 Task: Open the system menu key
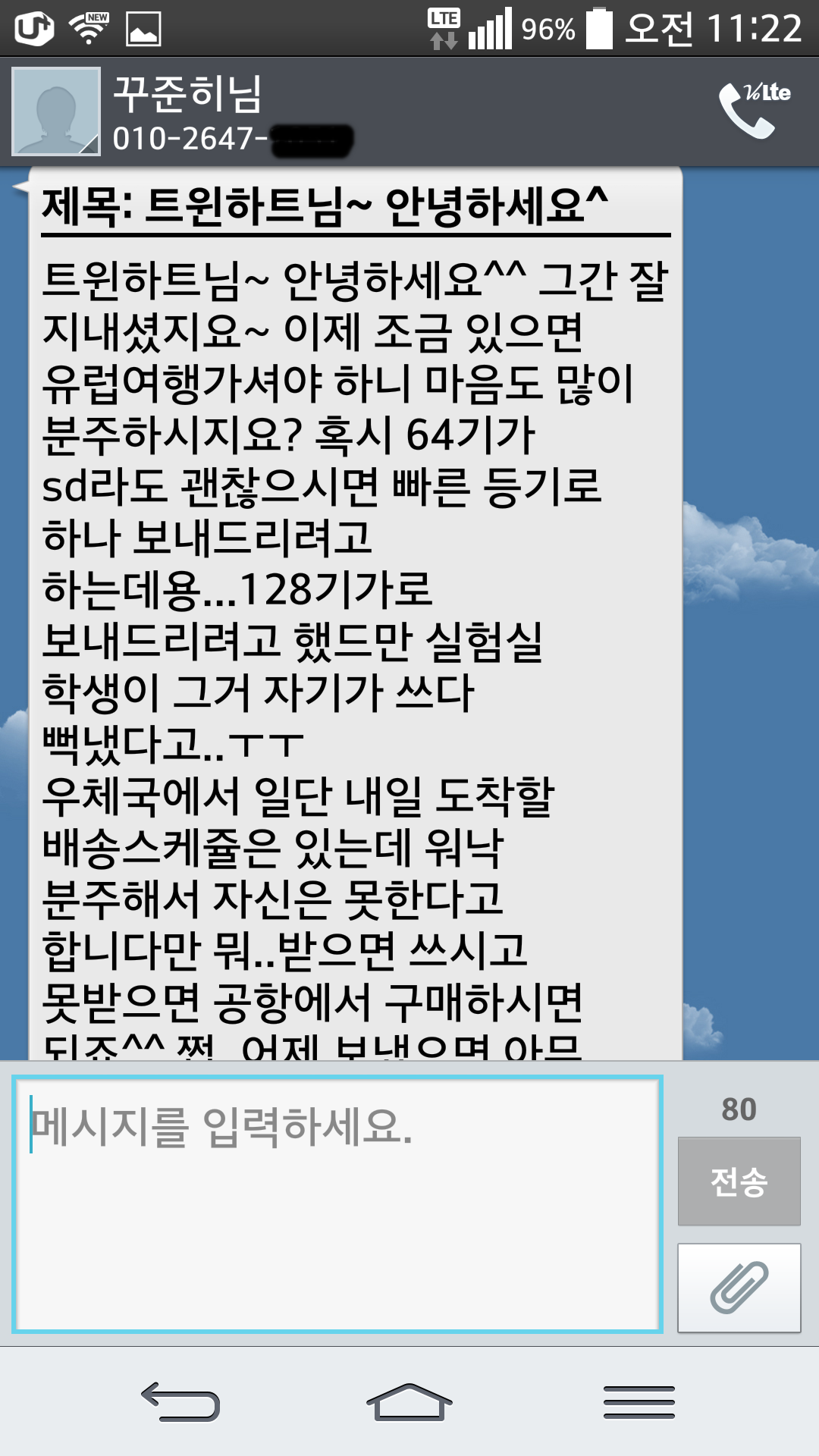639,1401
